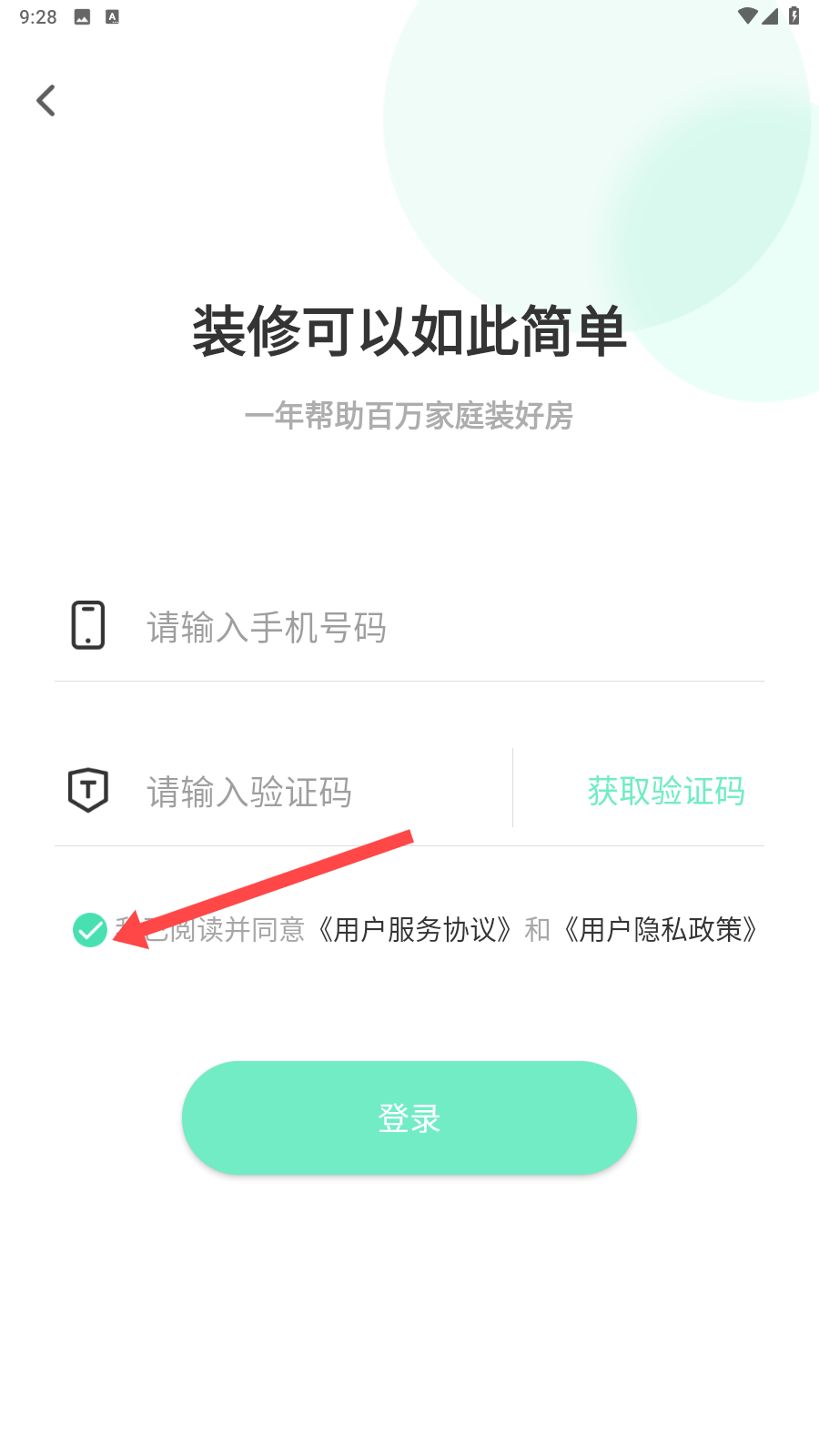Tap the 登录 button
Screen dimensions: 819x1456
(x=409, y=1117)
